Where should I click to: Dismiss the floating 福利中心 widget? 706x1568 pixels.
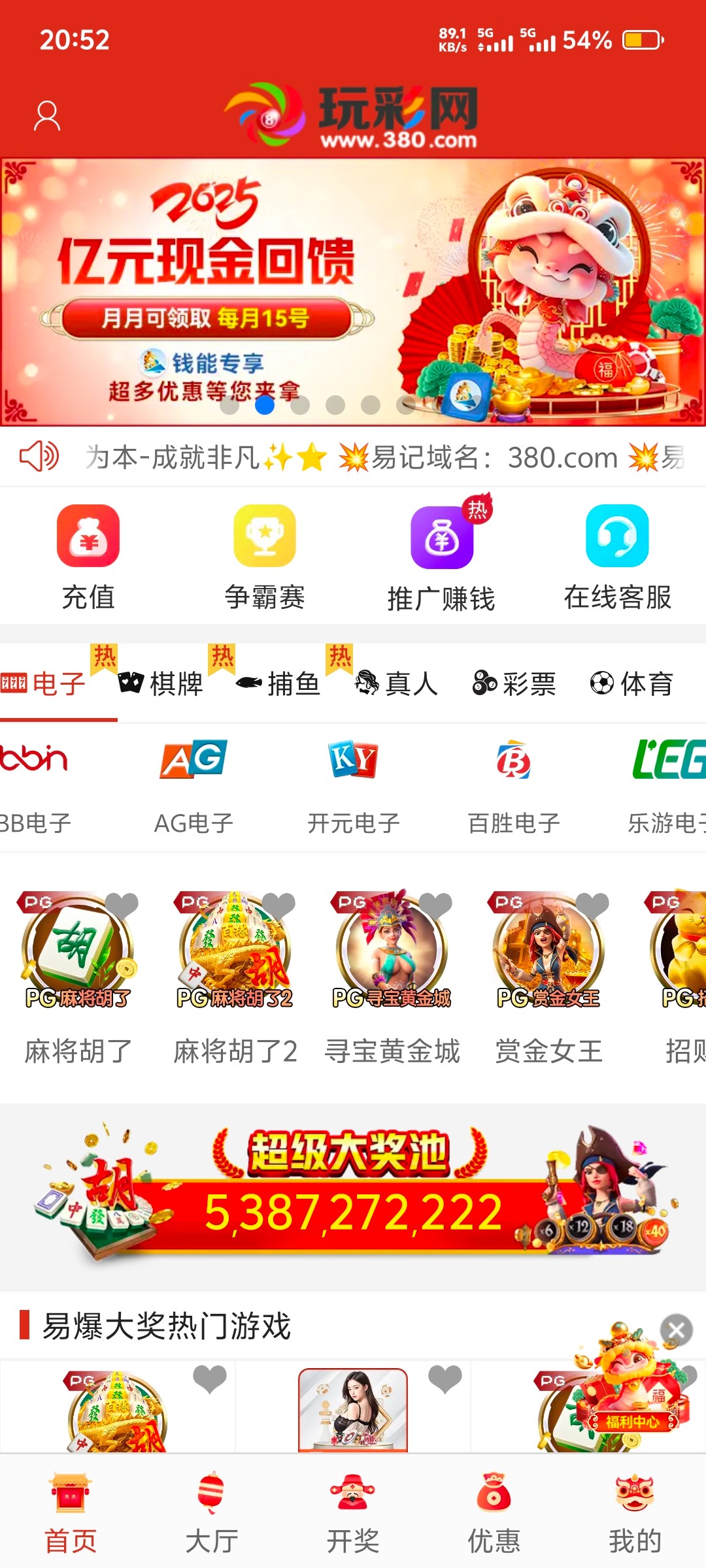677,1329
